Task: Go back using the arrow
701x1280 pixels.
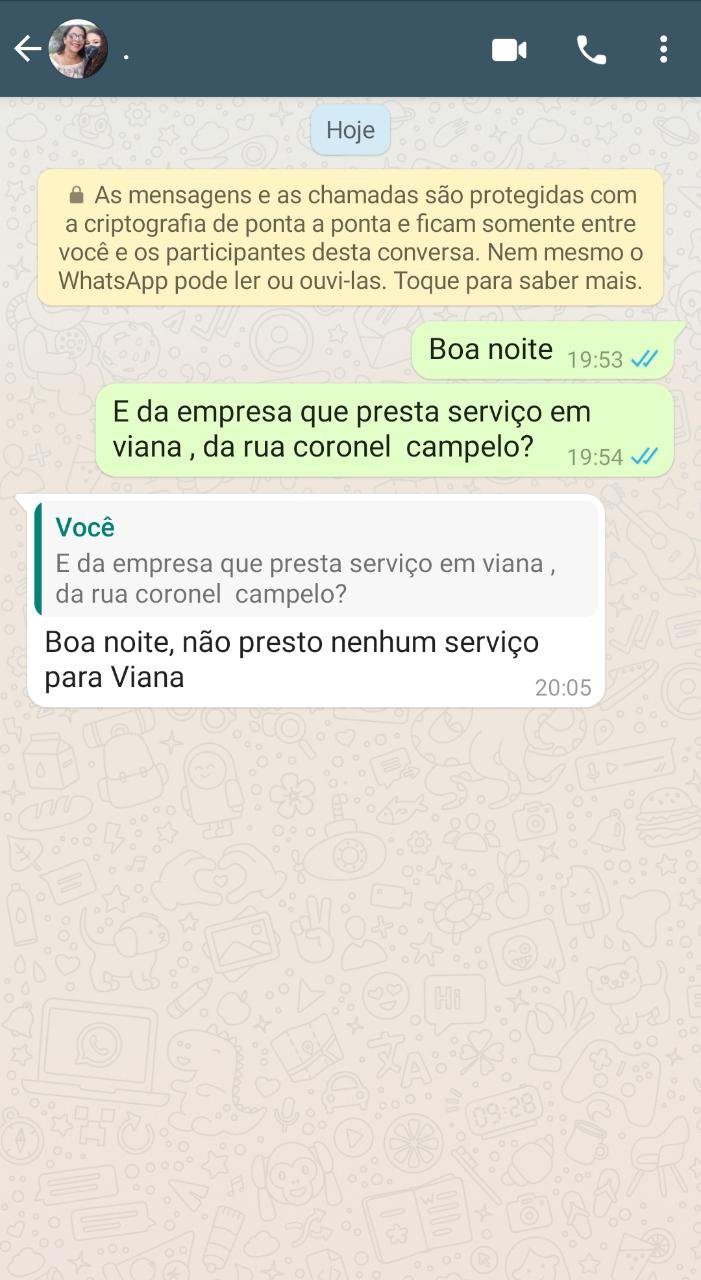Action: point(27,49)
